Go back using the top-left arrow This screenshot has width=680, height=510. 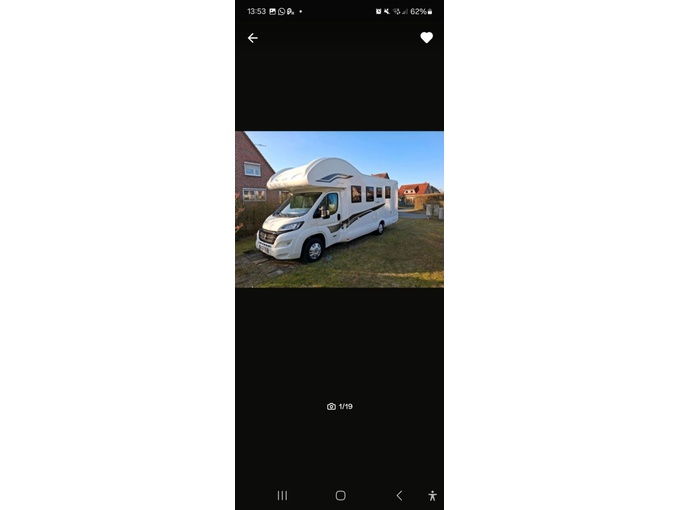(x=253, y=38)
